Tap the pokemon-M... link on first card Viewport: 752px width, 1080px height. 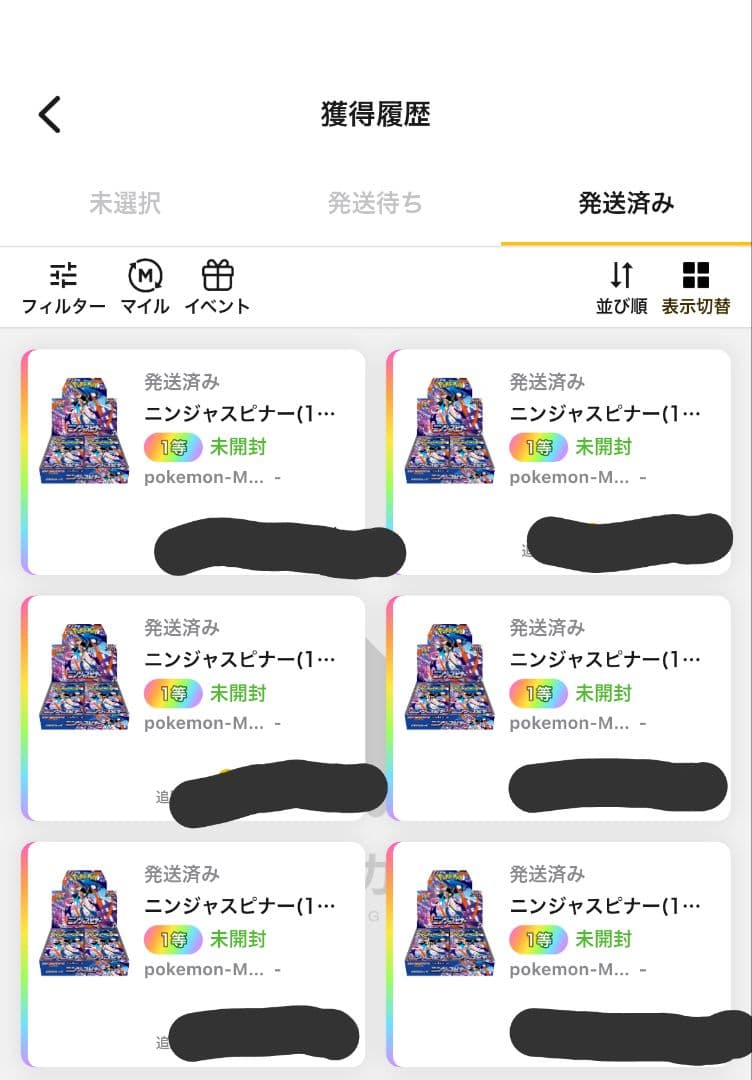coord(205,477)
